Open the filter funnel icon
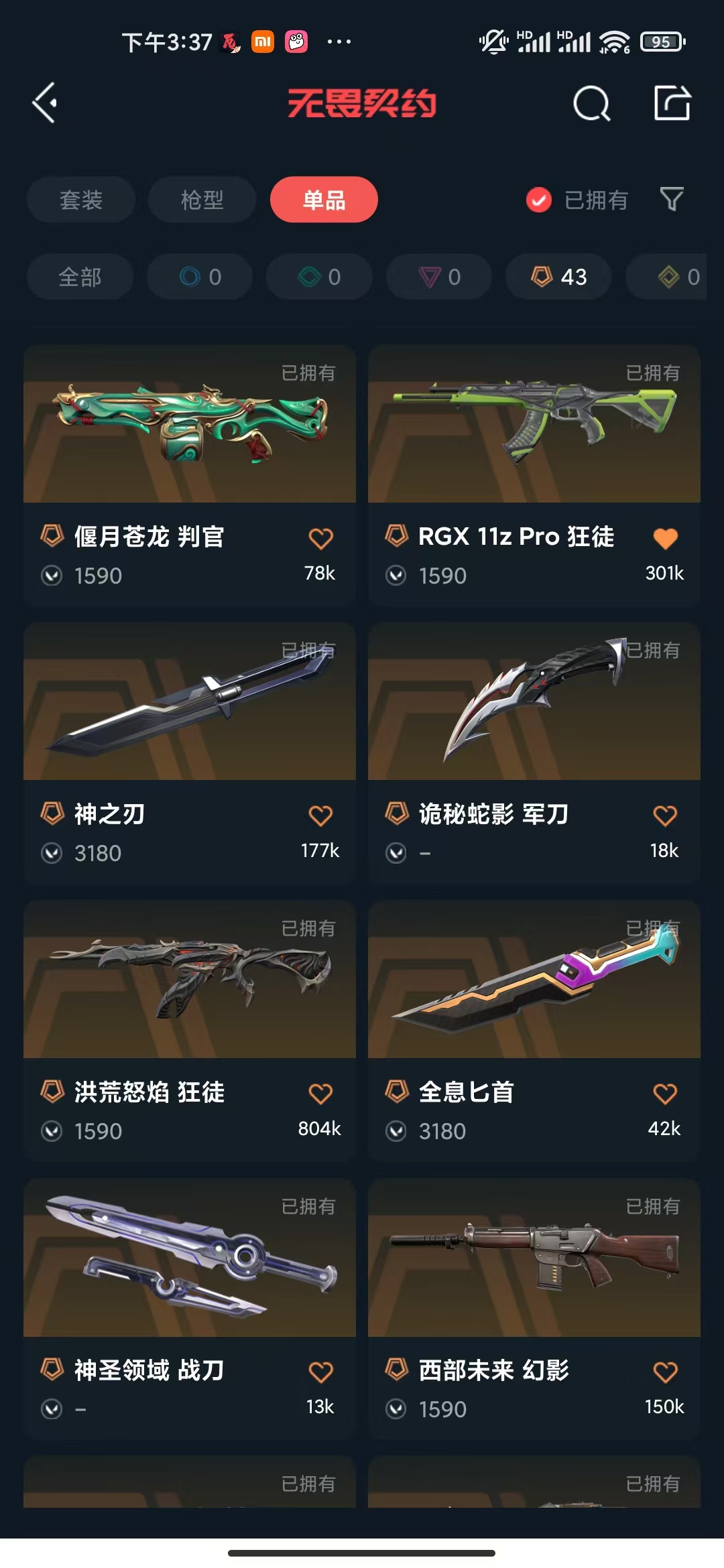This screenshot has height=1568, width=724. pos(672,199)
